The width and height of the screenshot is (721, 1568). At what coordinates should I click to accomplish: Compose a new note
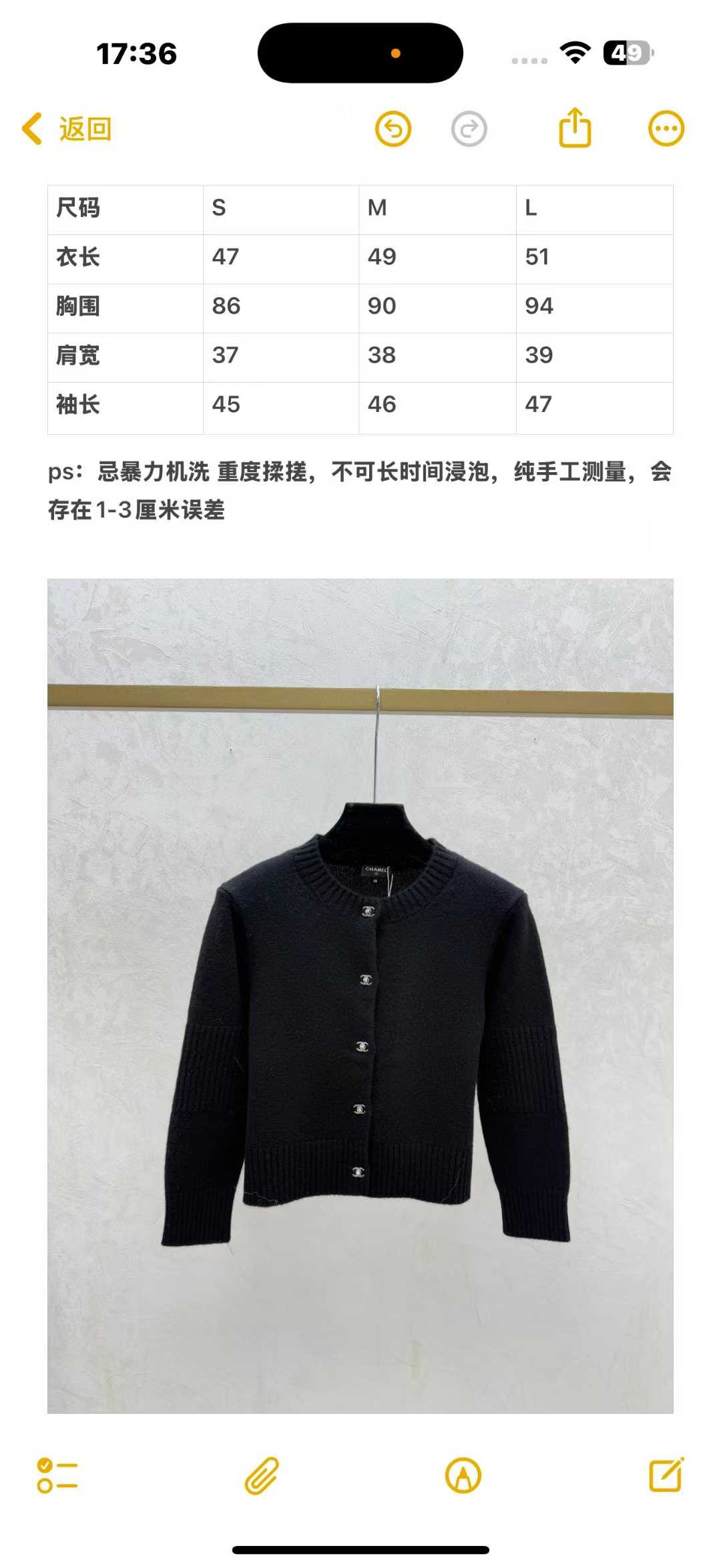(666, 1475)
